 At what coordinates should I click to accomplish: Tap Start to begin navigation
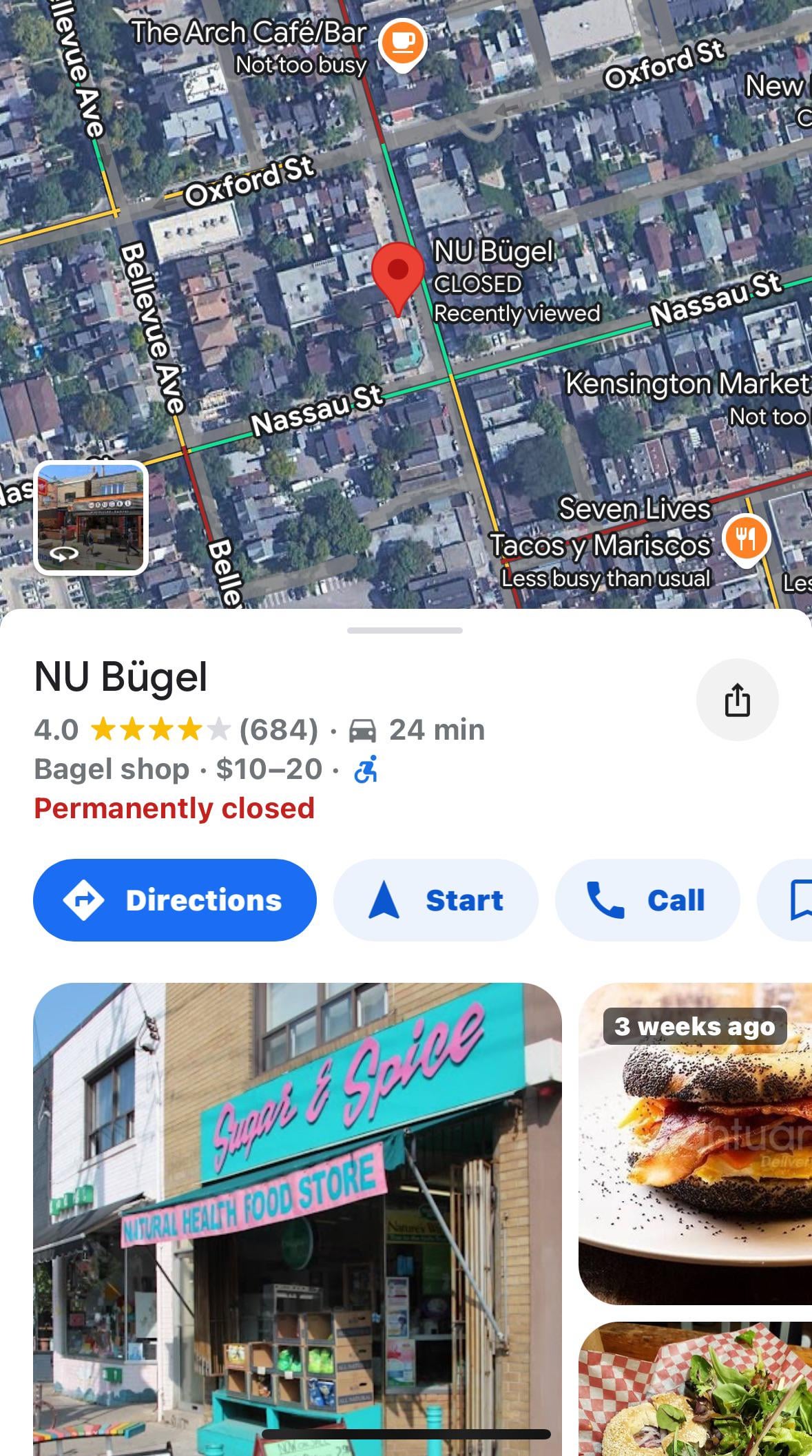tap(435, 899)
